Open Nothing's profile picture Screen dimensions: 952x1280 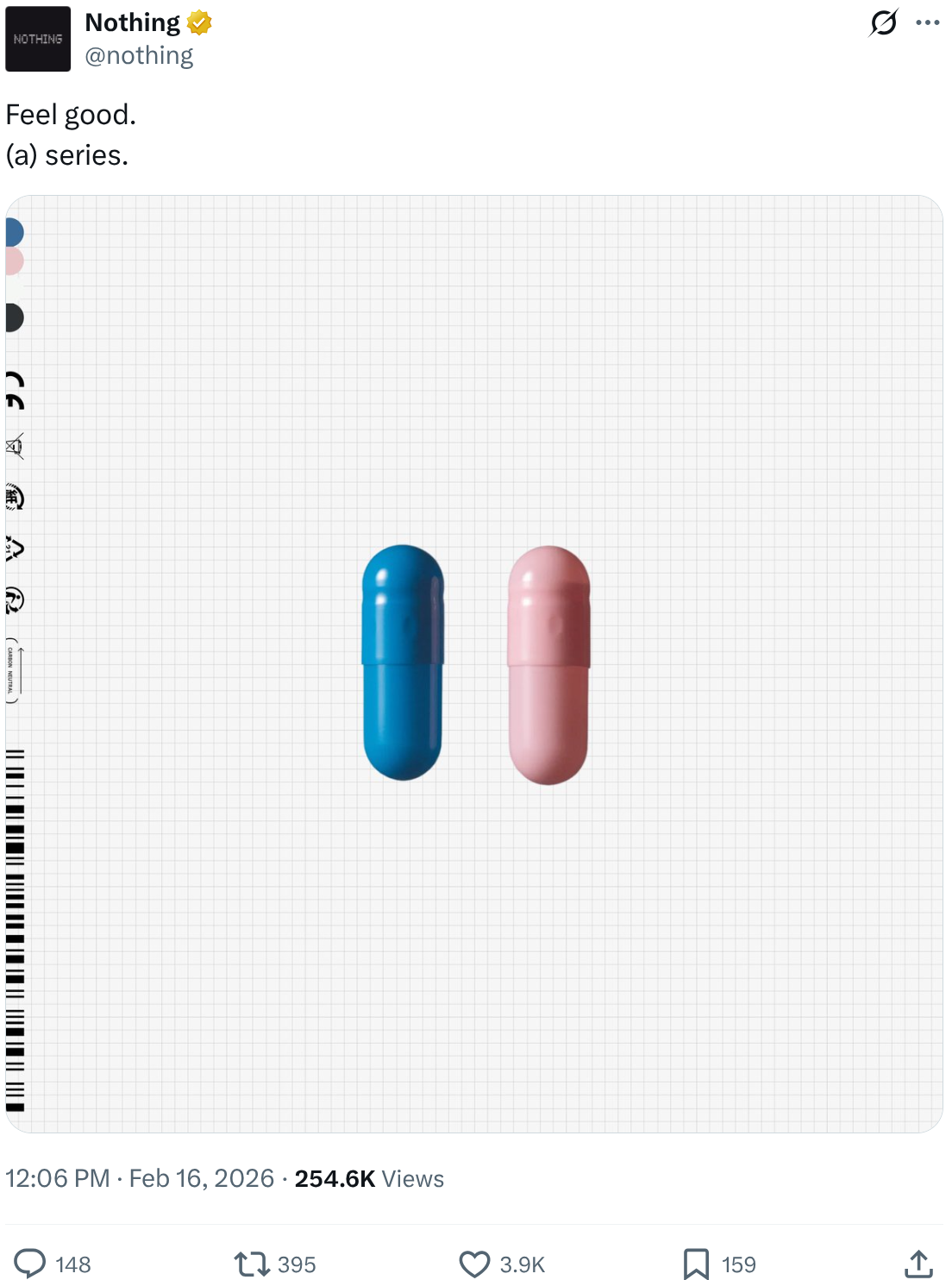[38, 39]
